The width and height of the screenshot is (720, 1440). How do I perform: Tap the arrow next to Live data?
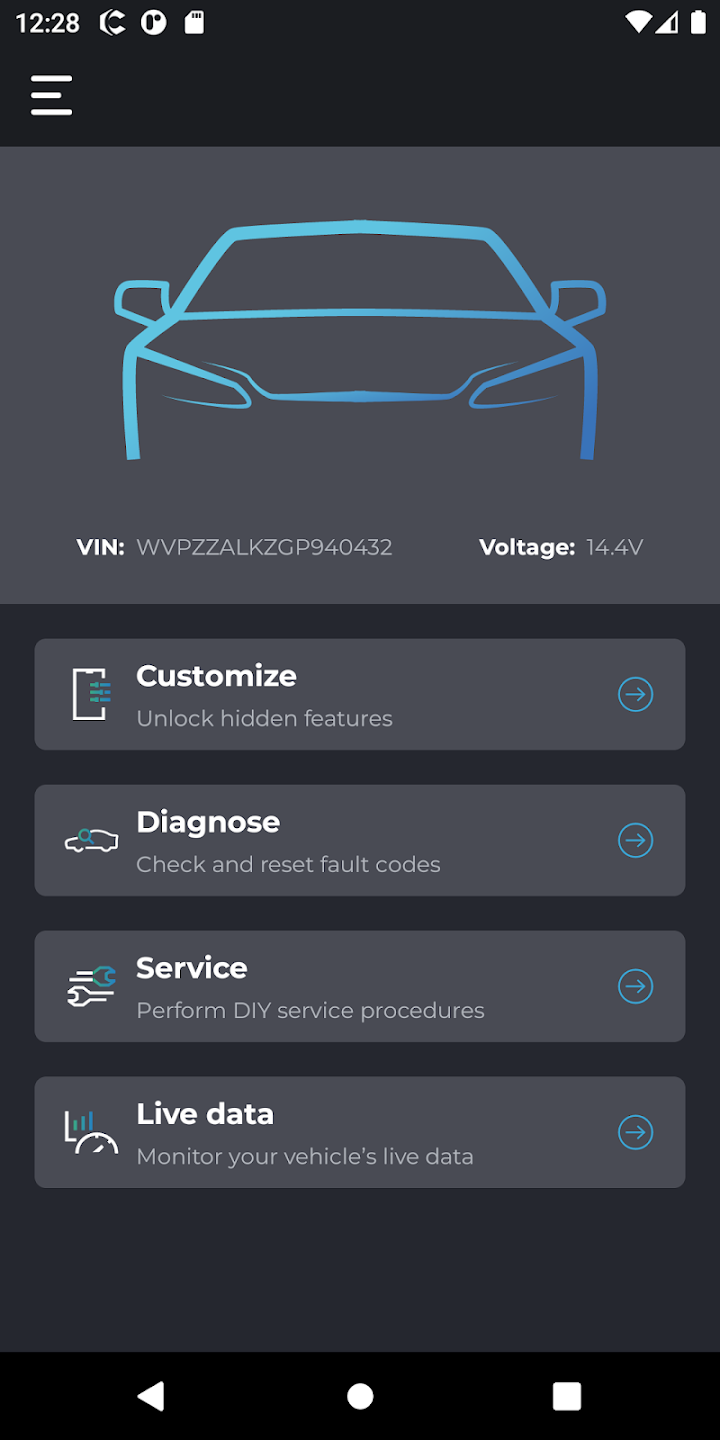point(636,1132)
